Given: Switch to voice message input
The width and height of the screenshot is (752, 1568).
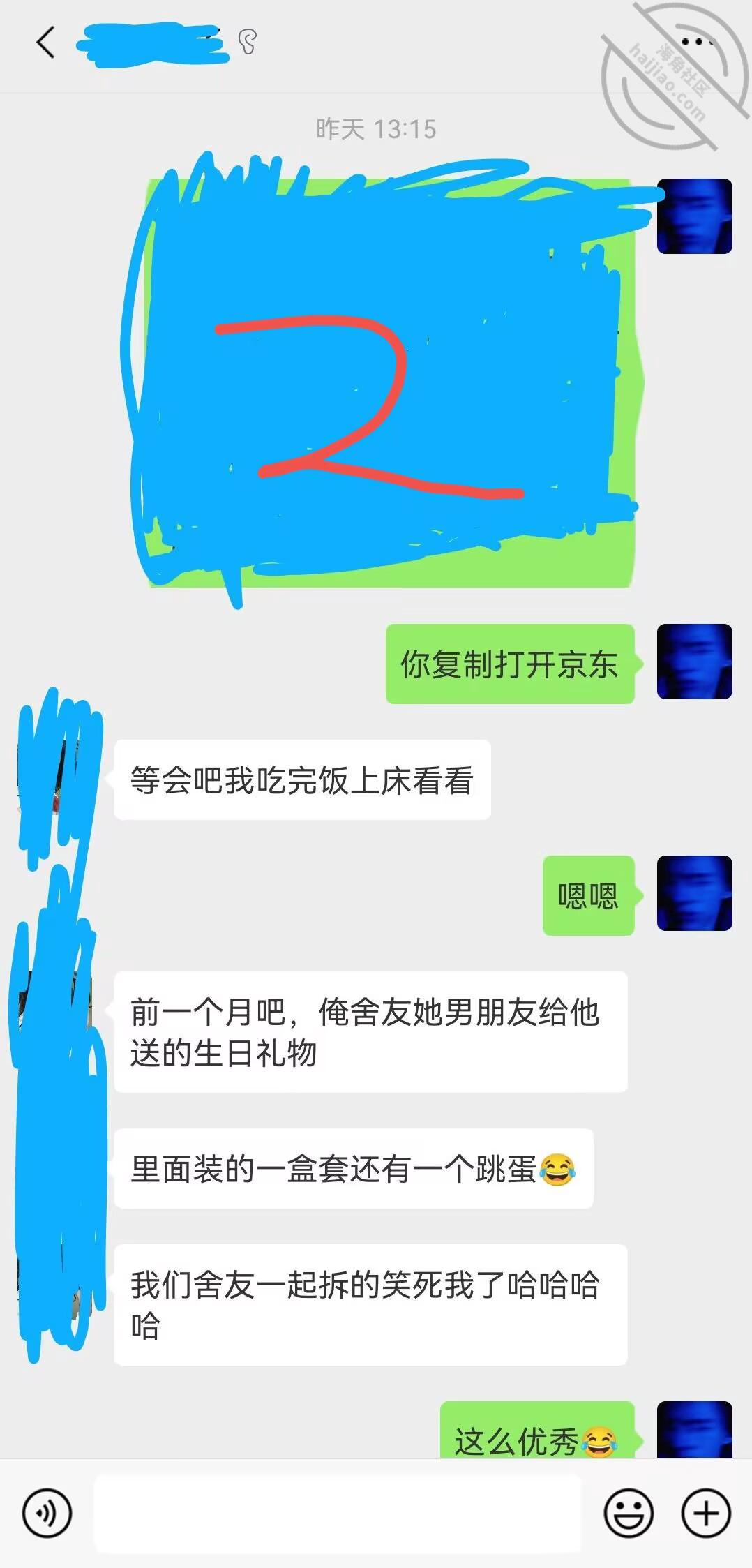Looking at the screenshot, I should click(x=47, y=1513).
